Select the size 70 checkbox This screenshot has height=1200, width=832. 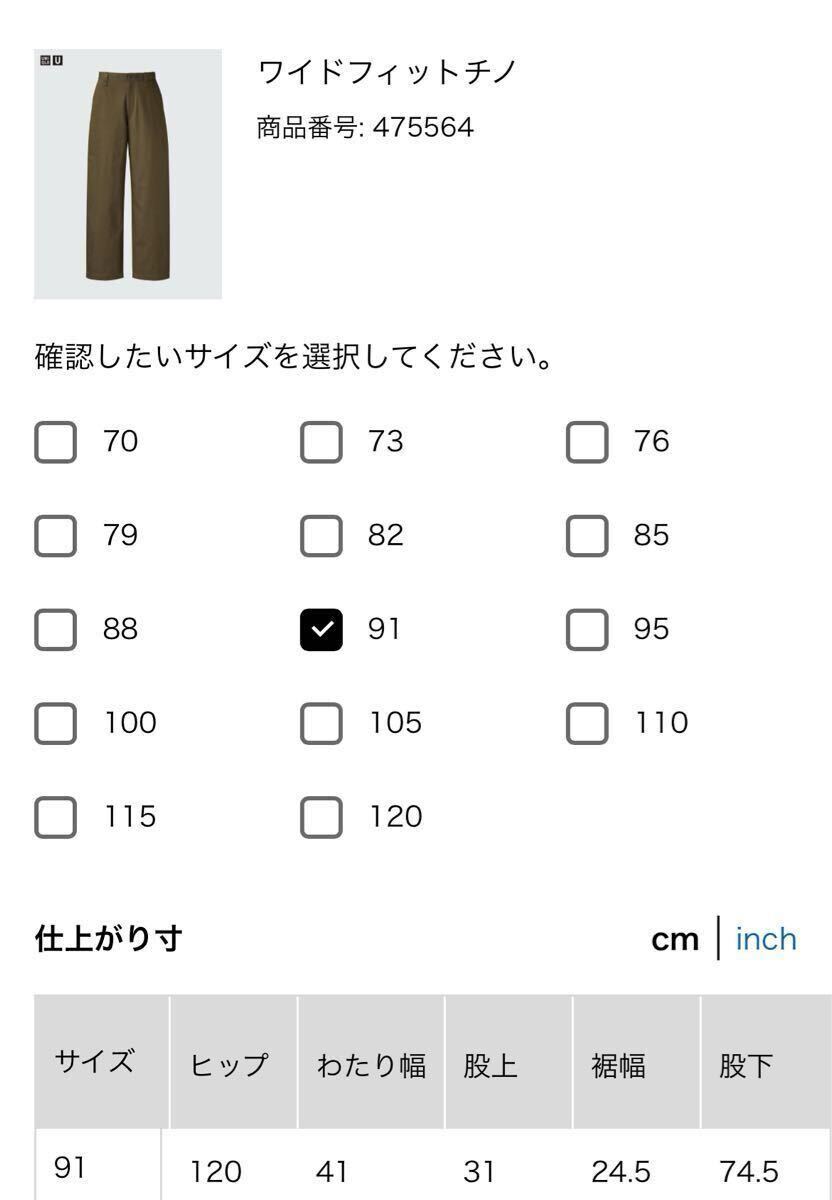pyautogui.click(x=56, y=442)
